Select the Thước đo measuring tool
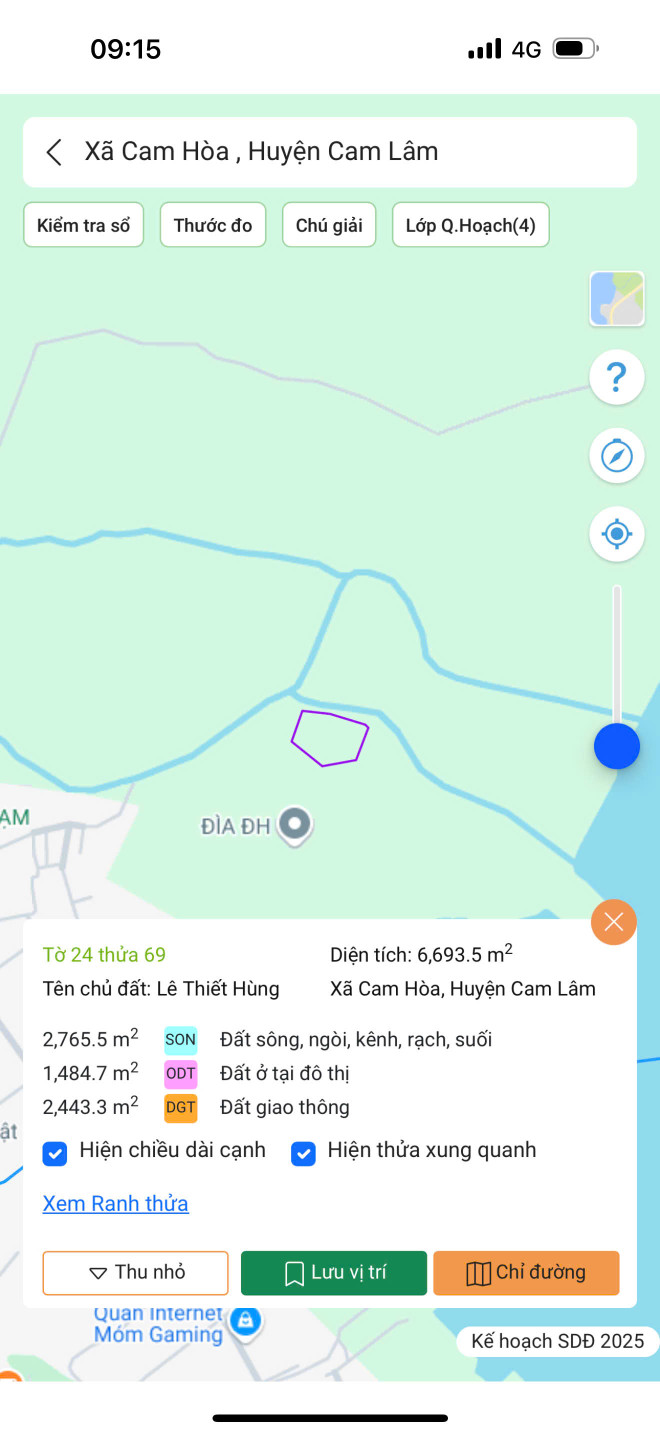 point(213,225)
